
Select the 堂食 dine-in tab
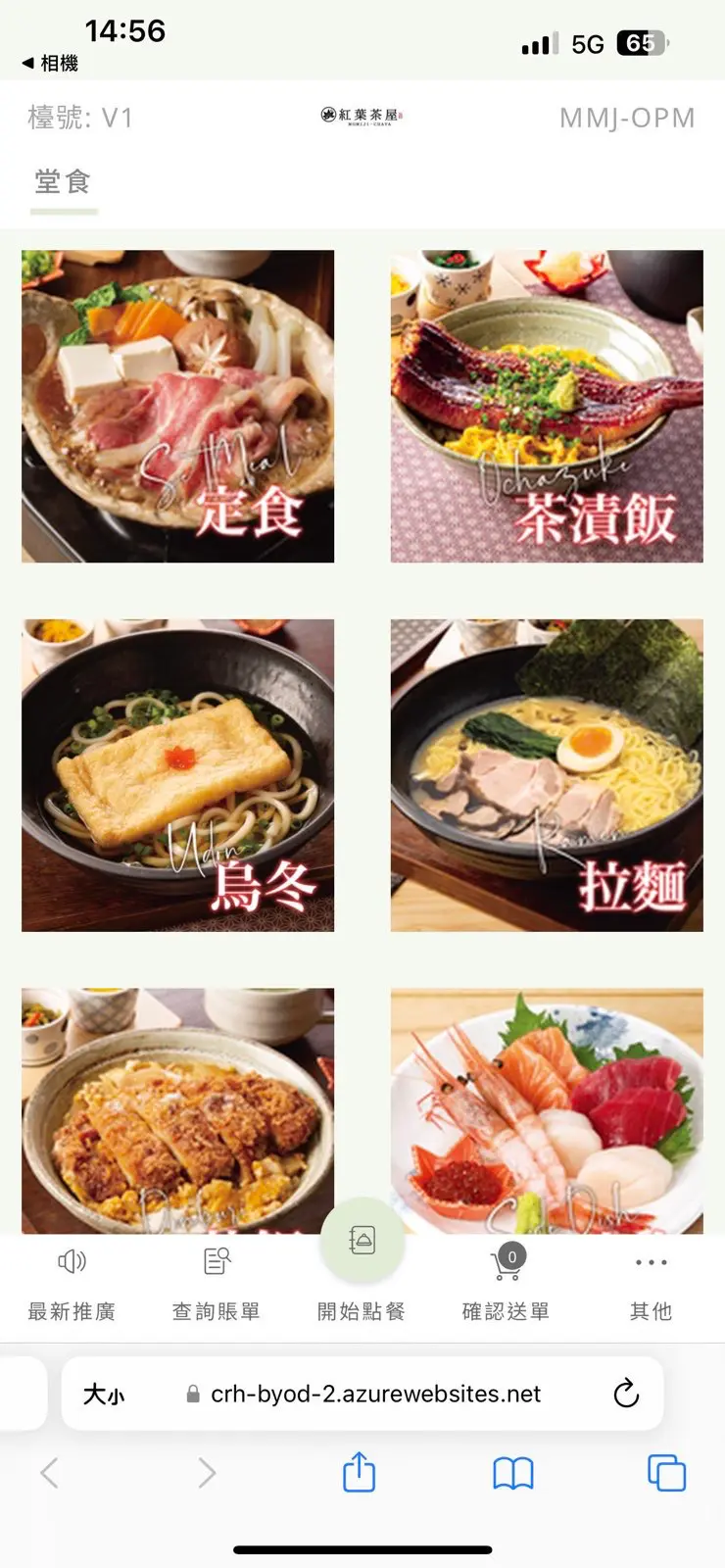tap(63, 182)
